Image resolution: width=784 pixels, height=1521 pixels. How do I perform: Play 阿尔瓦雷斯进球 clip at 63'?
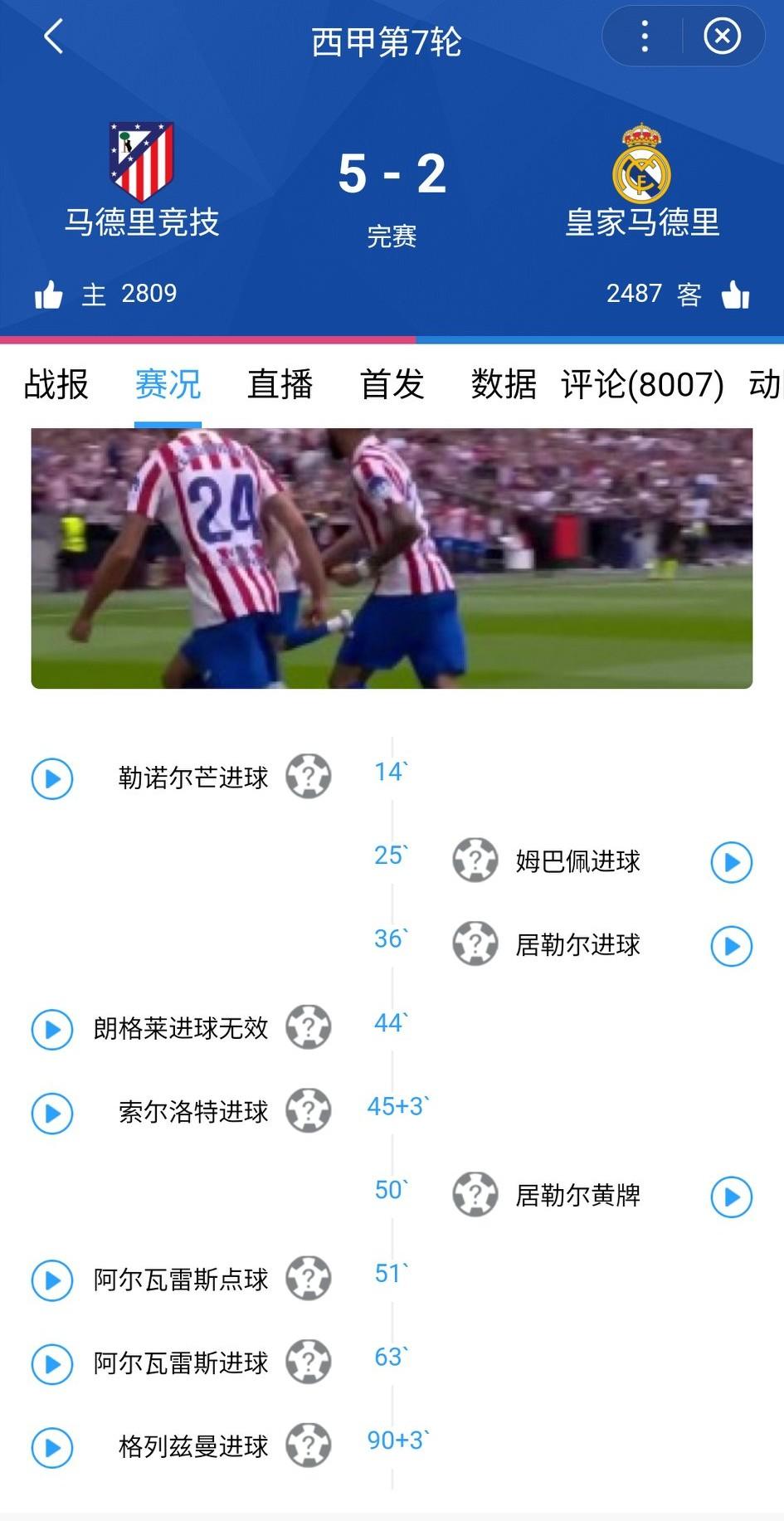coord(52,1363)
